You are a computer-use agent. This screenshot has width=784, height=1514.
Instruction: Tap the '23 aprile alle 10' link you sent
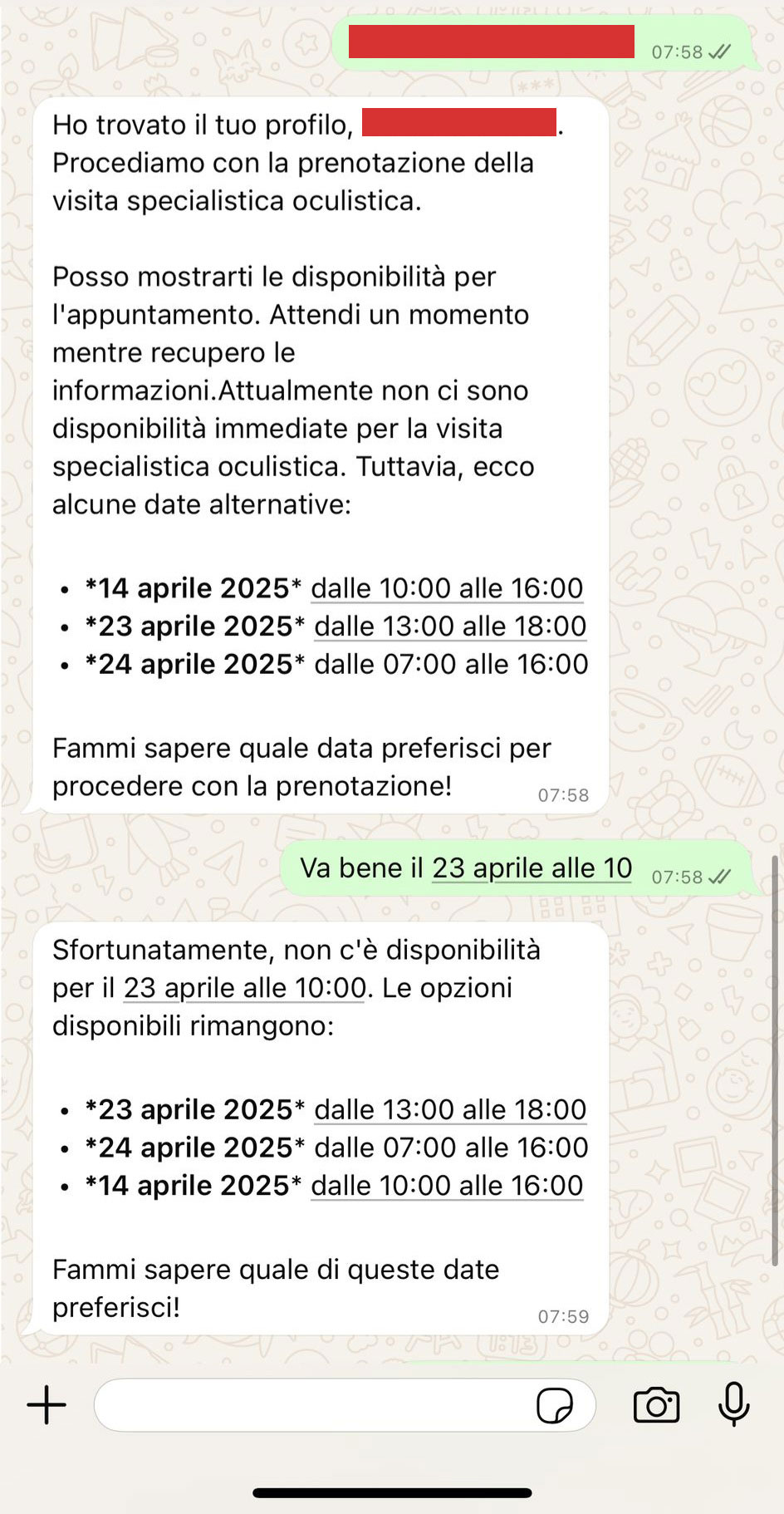pos(531,868)
